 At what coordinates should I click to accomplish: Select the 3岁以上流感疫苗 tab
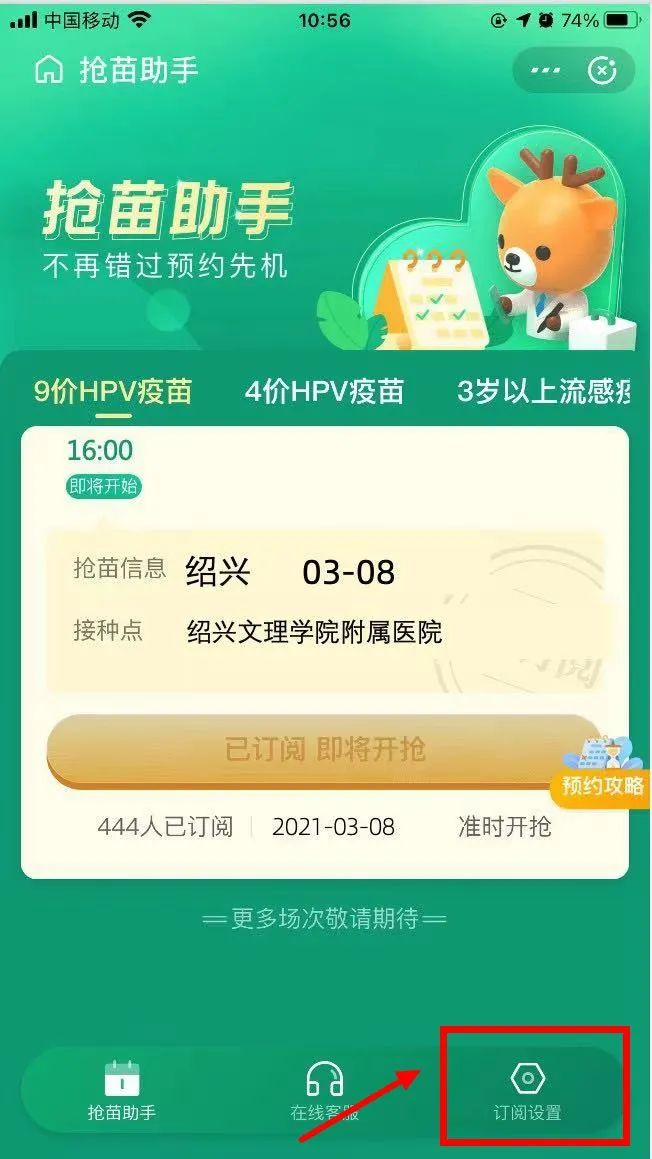543,391
